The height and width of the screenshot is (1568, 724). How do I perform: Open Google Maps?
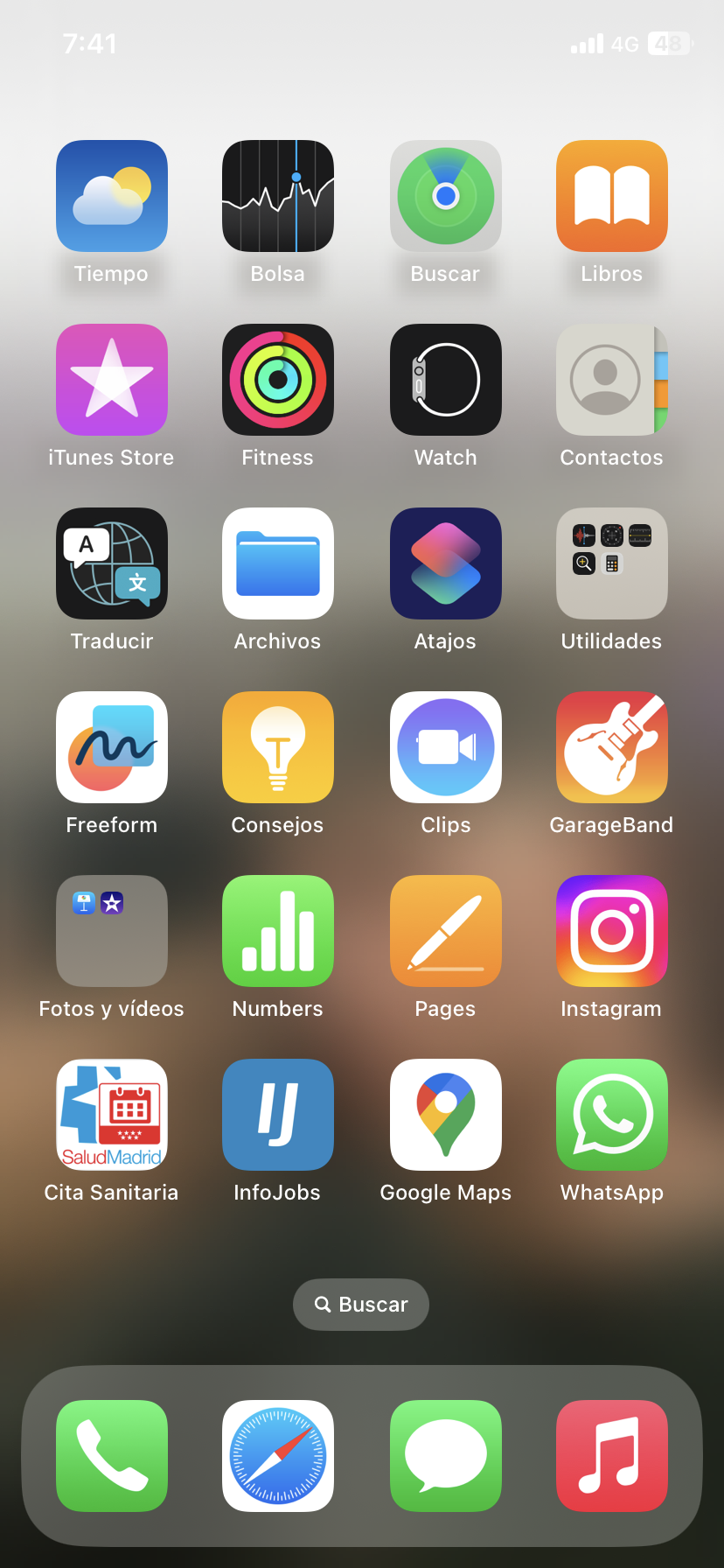(446, 1115)
